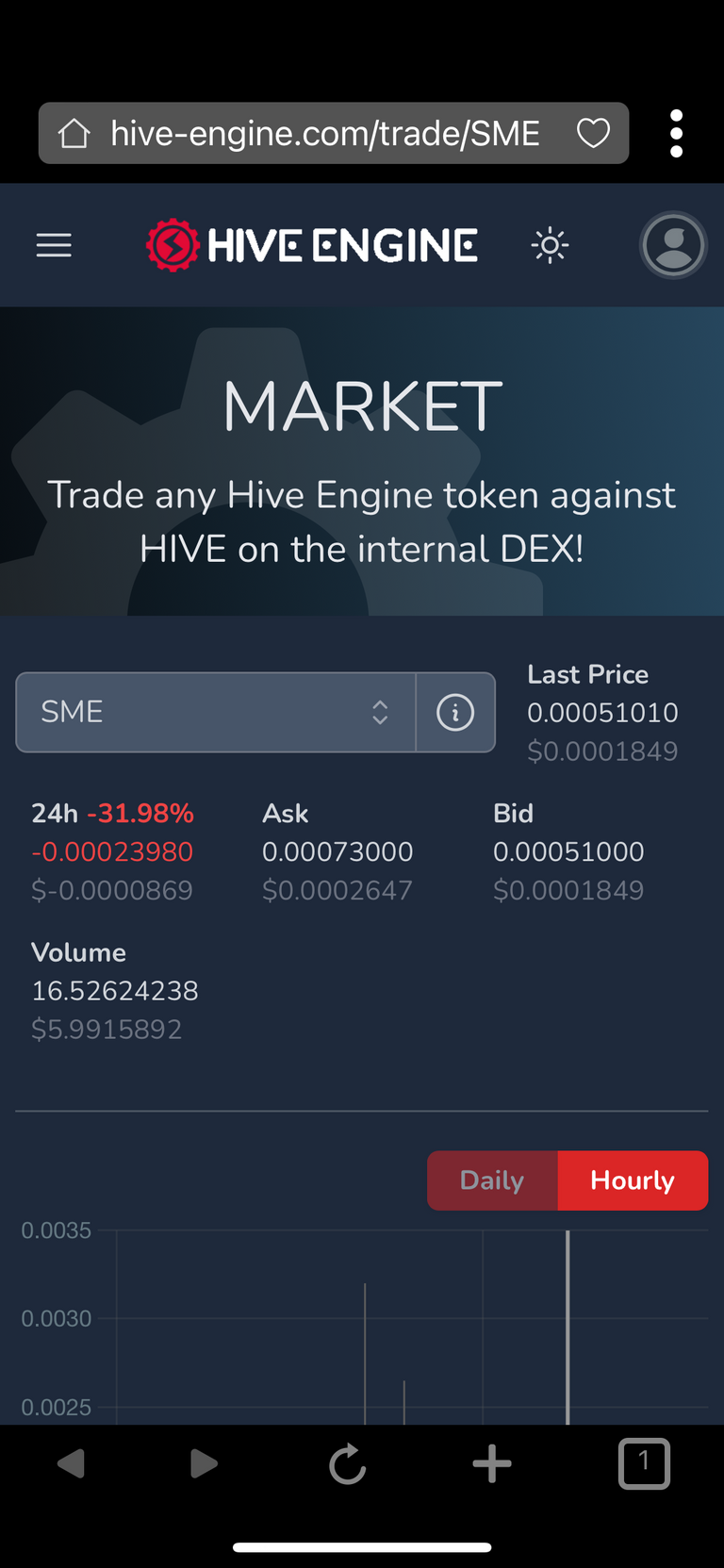This screenshot has height=1568, width=724.
Task: Open the hamburger navigation menu
Action: [54, 245]
